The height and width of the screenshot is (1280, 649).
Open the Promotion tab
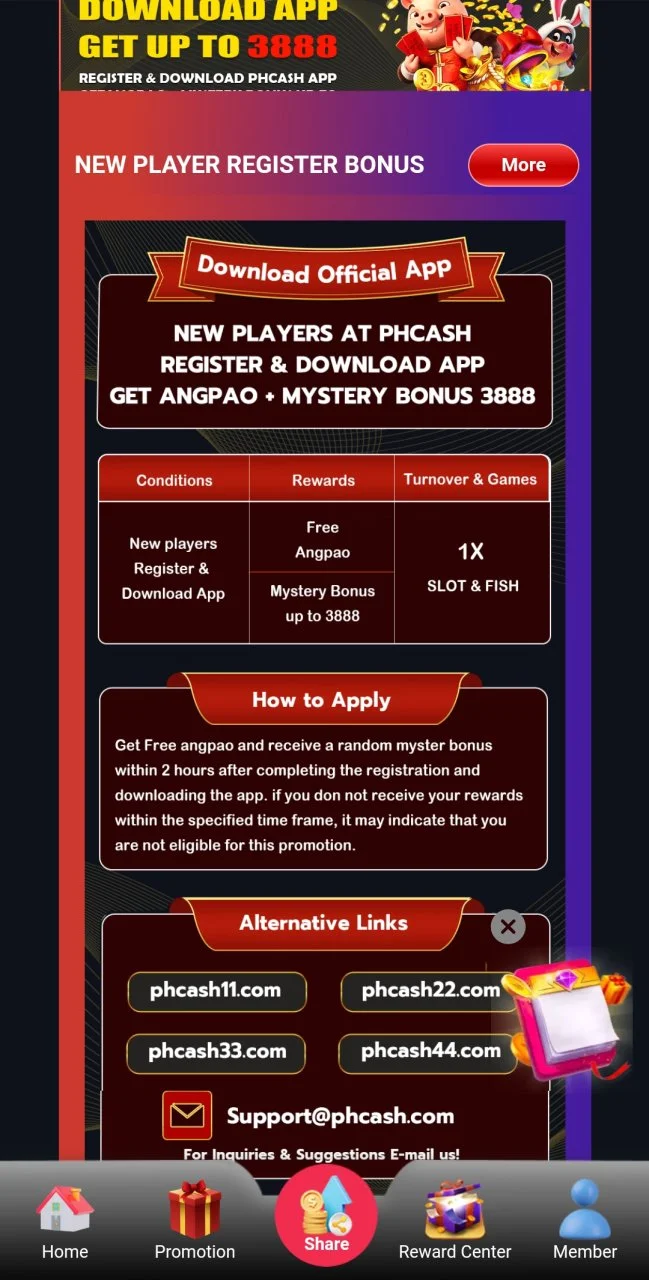[194, 1220]
